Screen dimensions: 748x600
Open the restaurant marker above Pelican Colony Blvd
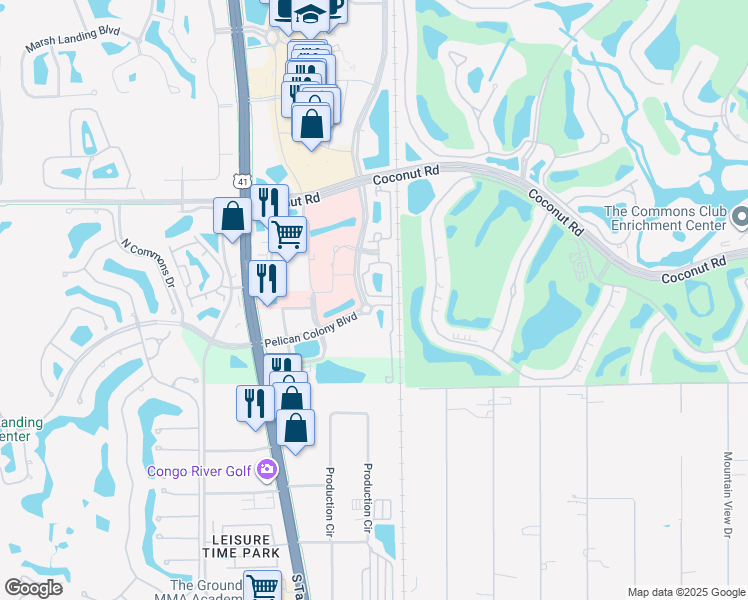click(266, 278)
